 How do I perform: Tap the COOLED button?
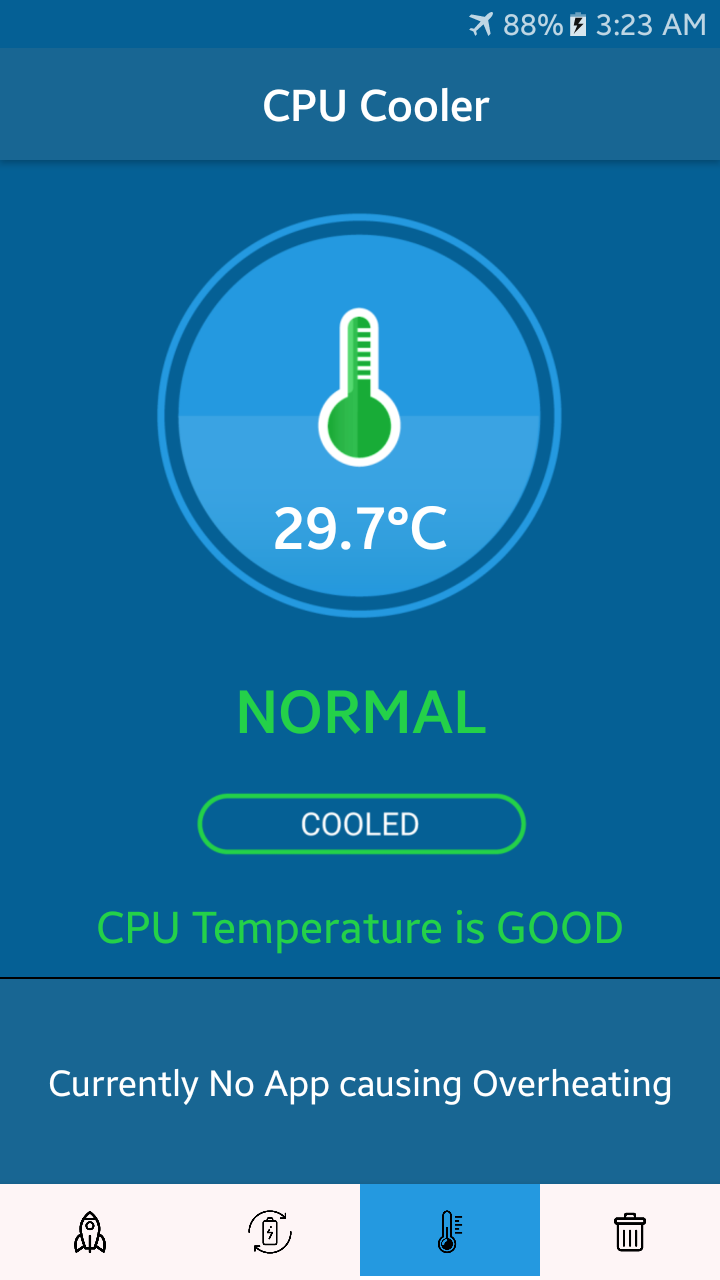[x=361, y=824]
